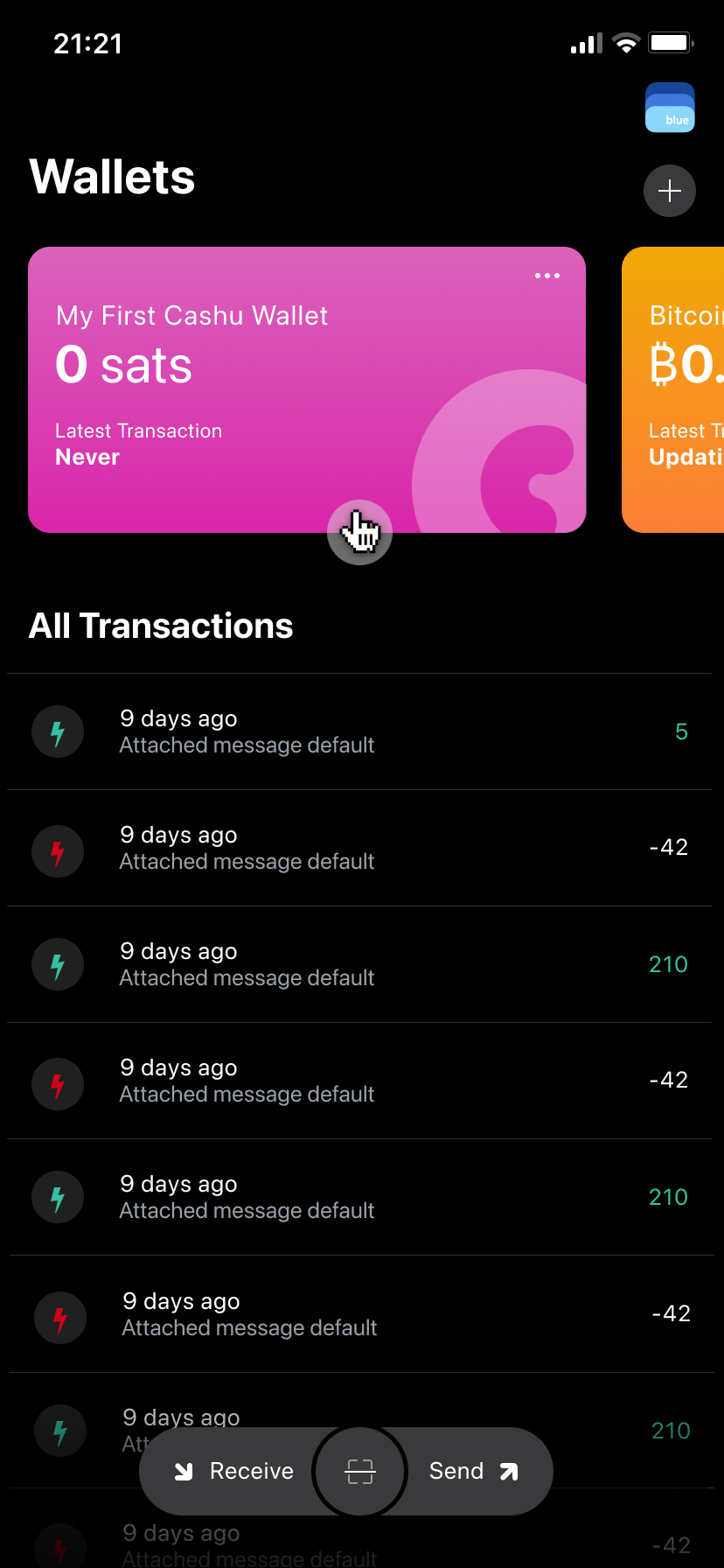Open the transaction with amount 5

[x=359, y=731]
